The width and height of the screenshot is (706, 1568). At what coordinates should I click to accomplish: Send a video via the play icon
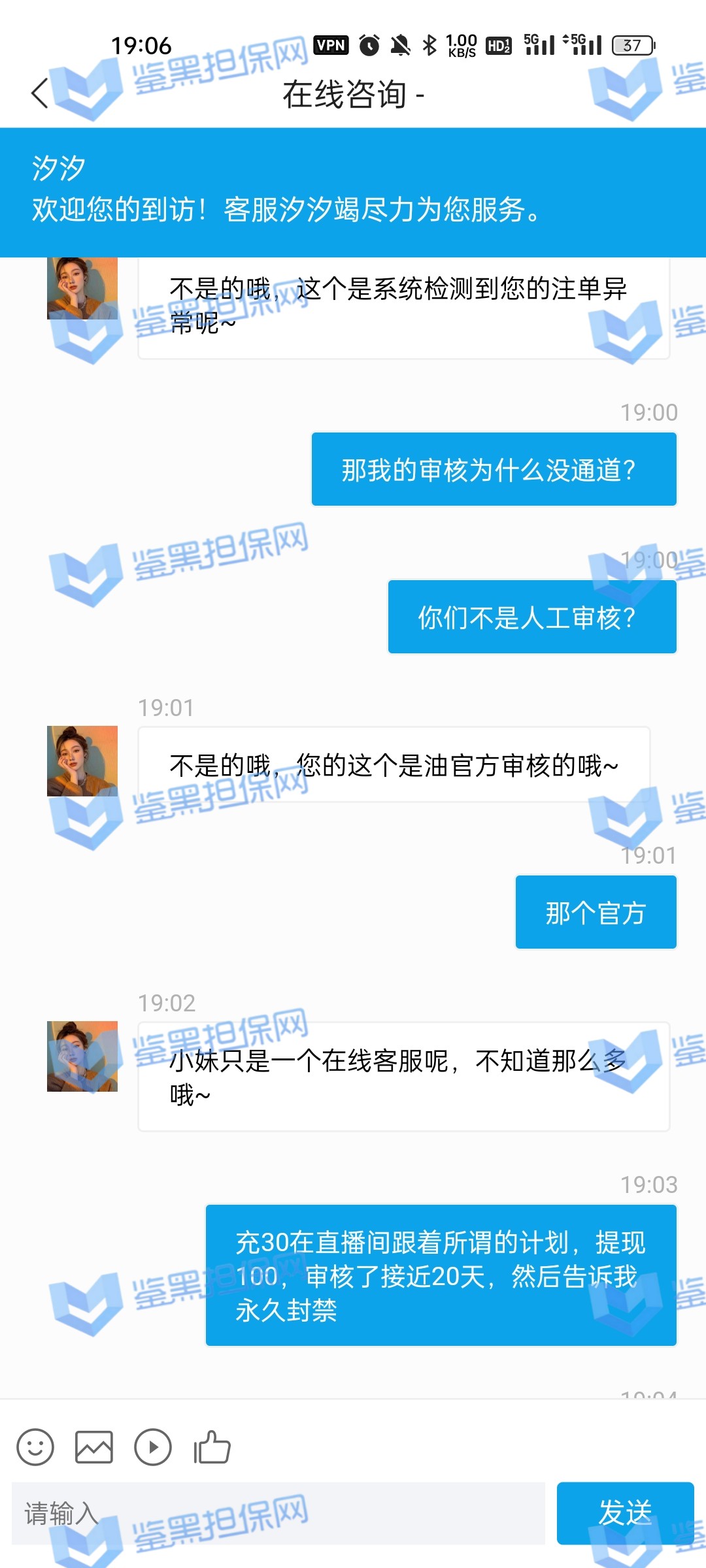[153, 1446]
